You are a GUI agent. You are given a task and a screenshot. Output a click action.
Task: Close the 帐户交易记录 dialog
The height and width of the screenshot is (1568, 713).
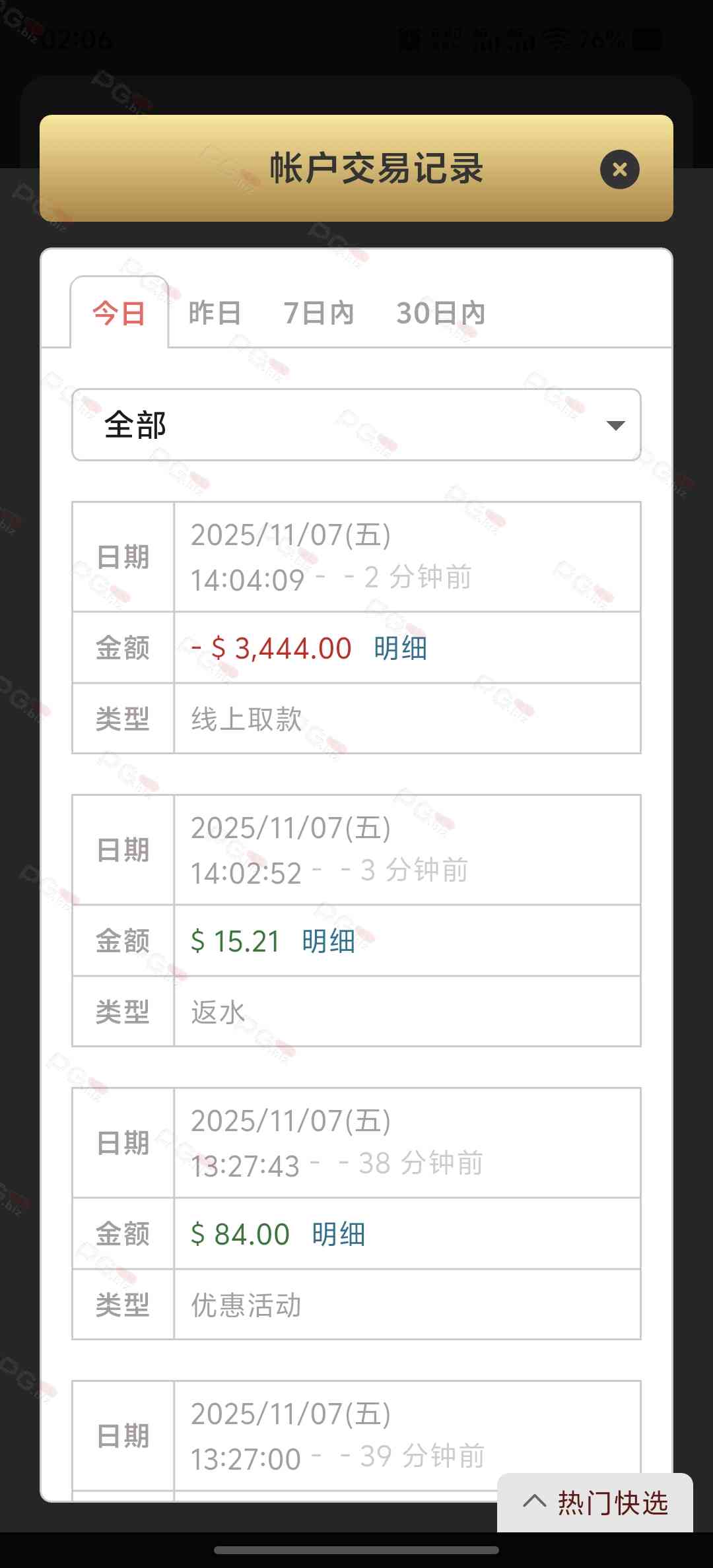619,170
